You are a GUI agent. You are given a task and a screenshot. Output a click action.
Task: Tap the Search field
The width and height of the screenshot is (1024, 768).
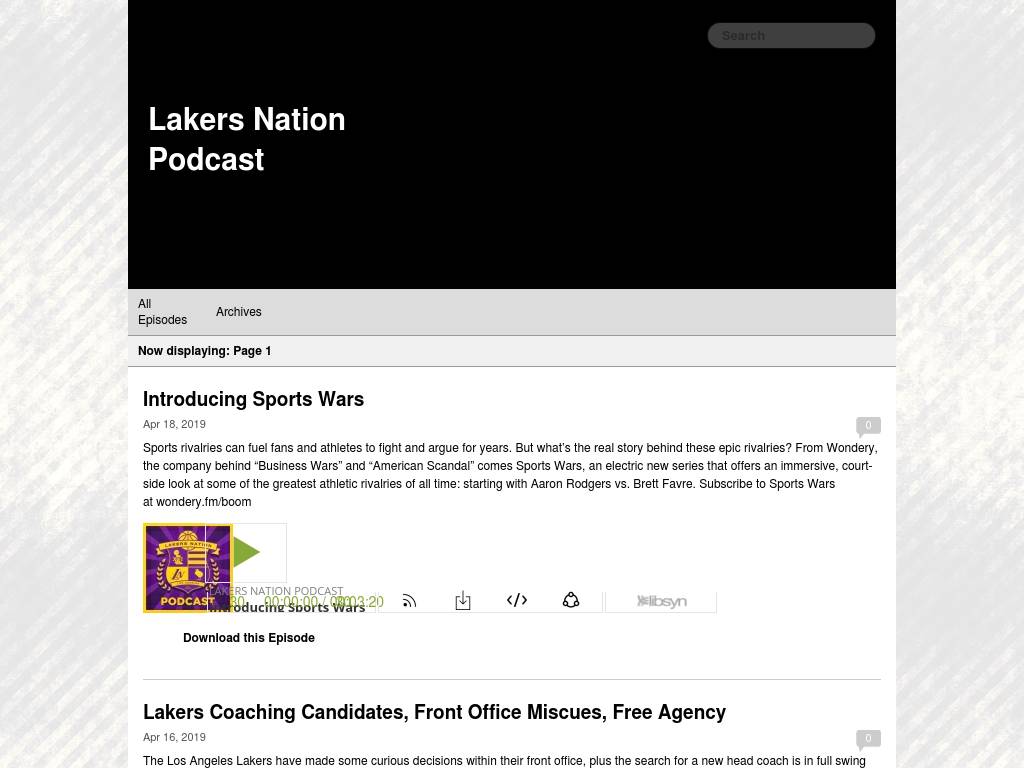pos(791,36)
